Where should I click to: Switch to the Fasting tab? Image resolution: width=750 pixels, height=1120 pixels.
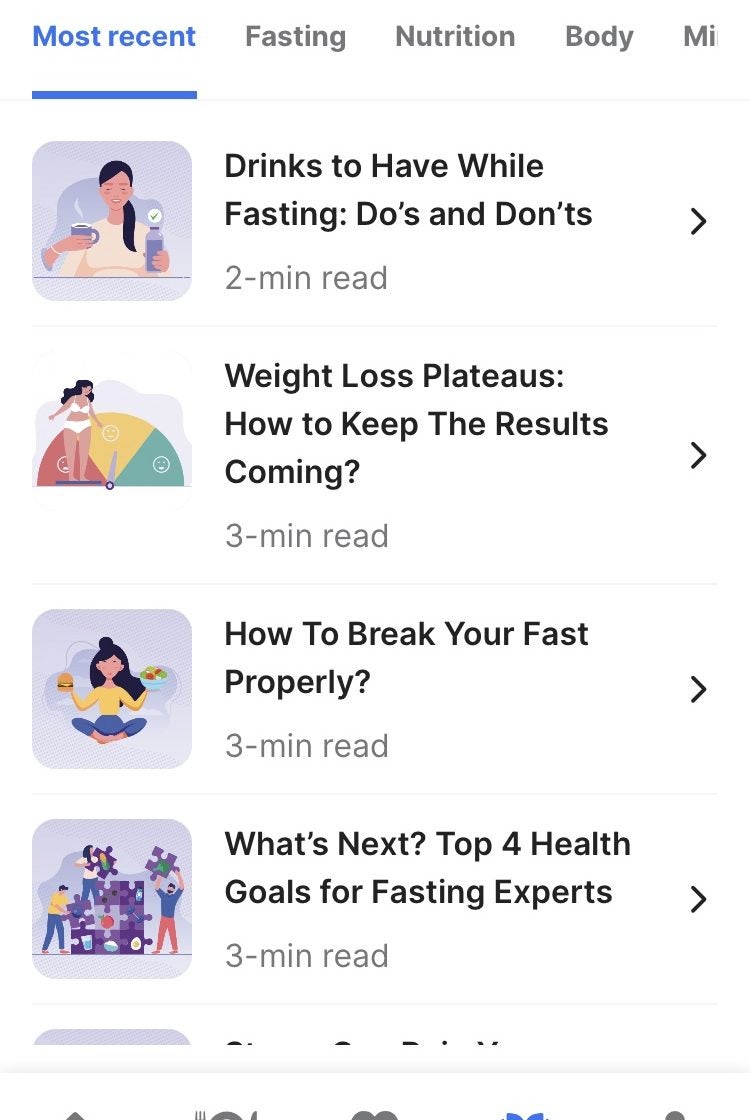(295, 38)
